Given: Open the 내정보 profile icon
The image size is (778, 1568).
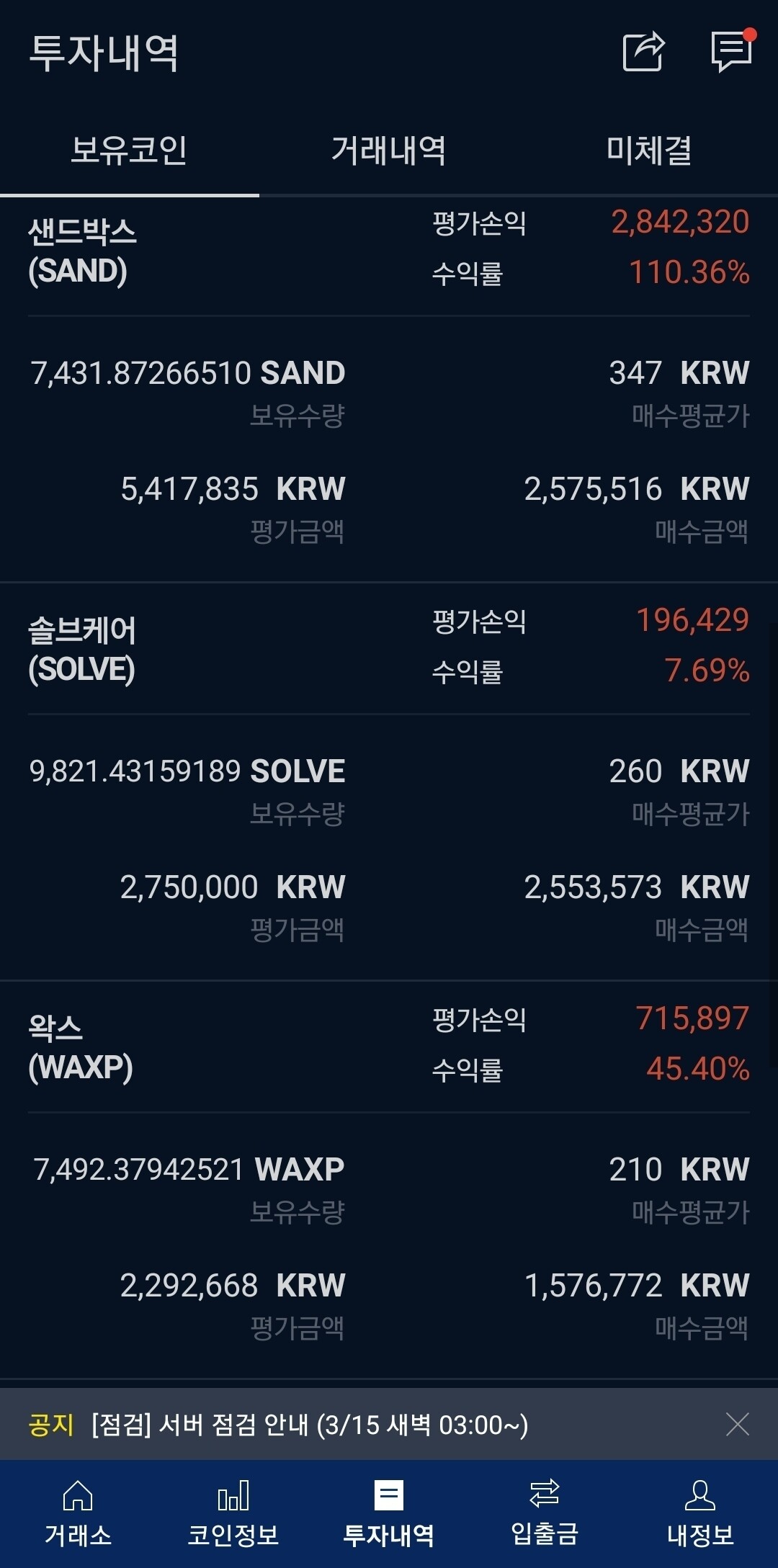Looking at the screenshot, I should (x=699, y=1509).
